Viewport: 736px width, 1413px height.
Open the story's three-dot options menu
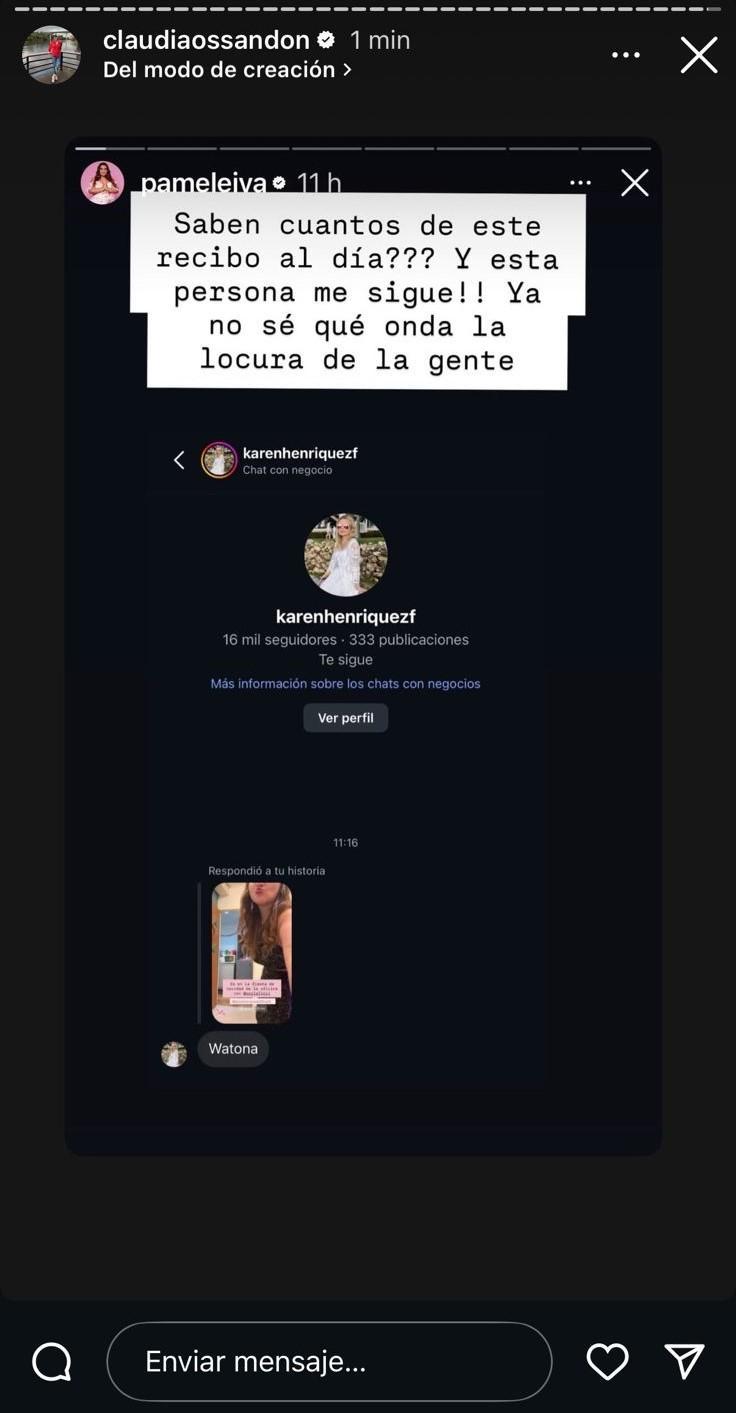click(626, 55)
